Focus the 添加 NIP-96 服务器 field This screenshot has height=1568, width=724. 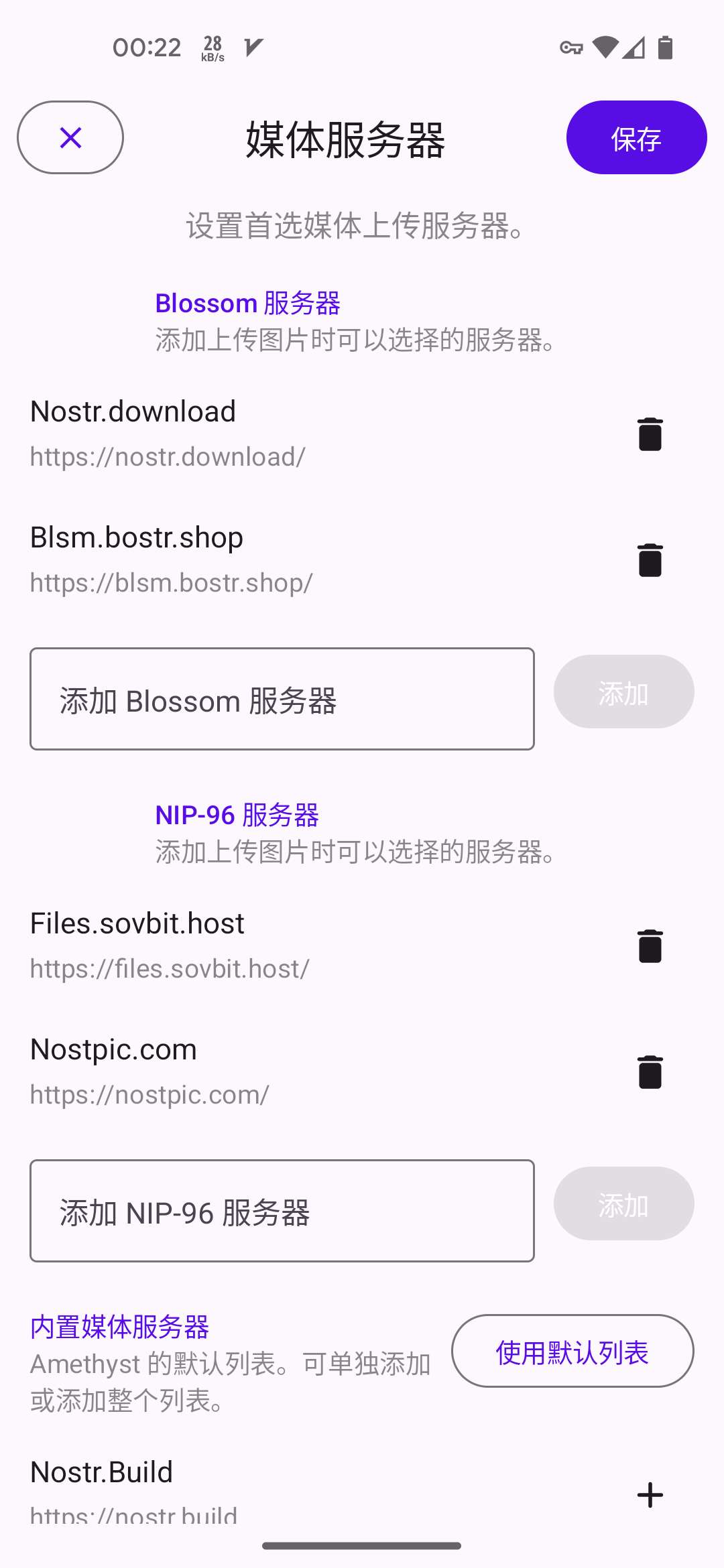pyautogui.click(x=282, y=1211)
